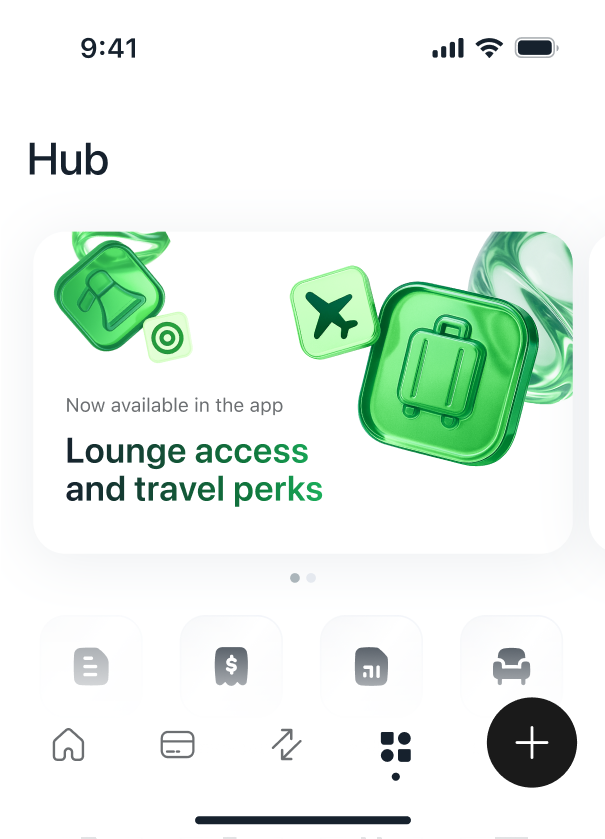This screenshot has height=839, width=605.
Task: Tap the black plus floating button
Action: coord(532,742)
